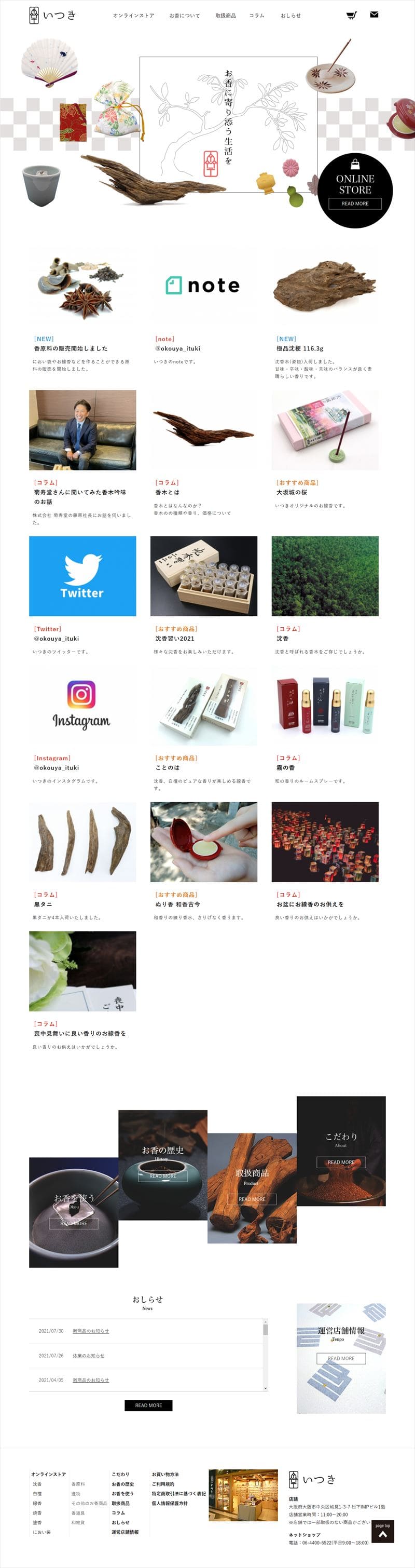Open the shopping cart icon
Image resolution: width=415 pixels, height=1568 pixels.
(x=351, y=15)
